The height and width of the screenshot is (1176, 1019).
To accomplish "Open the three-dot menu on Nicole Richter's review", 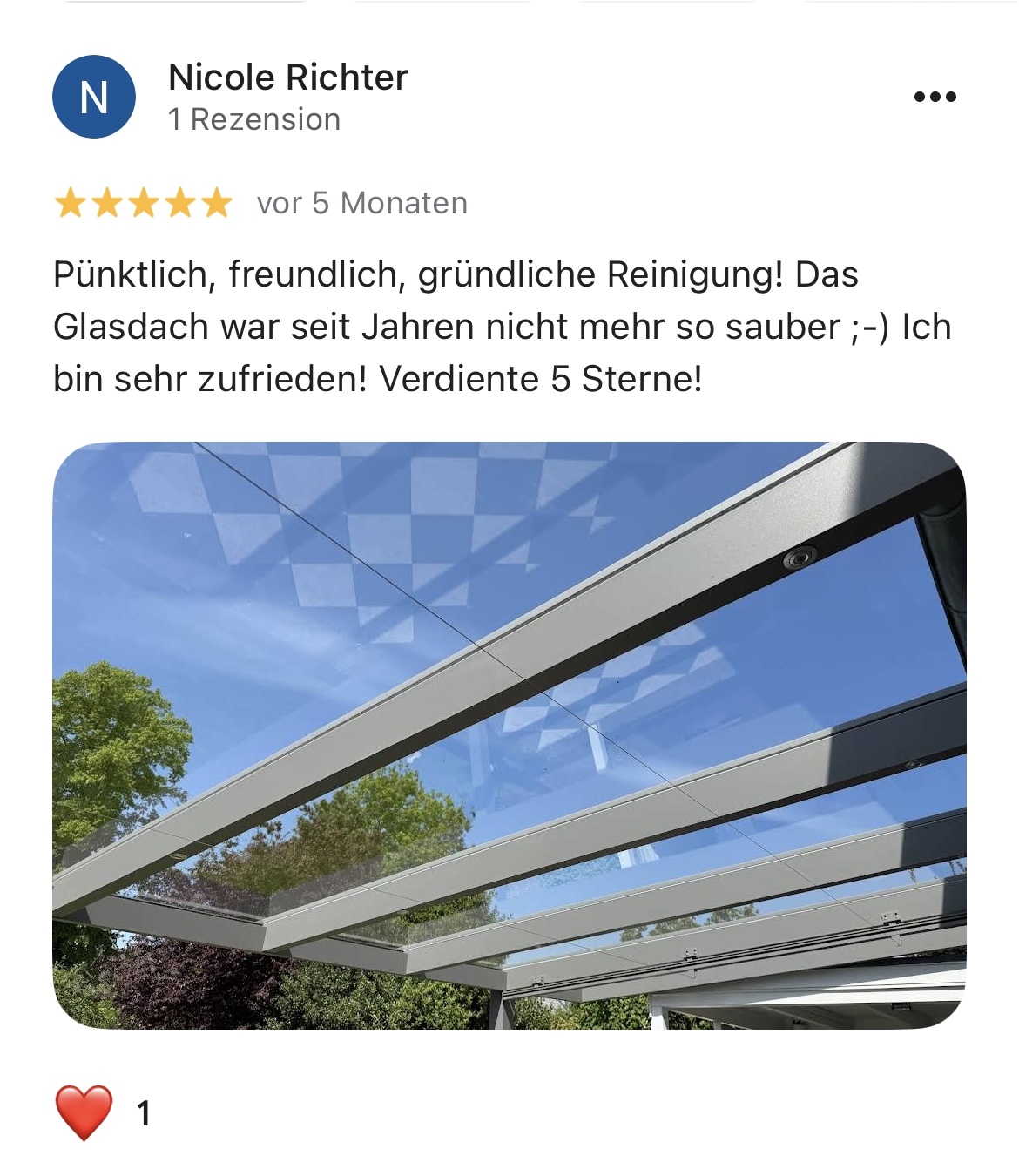I will tap(935, 97).
